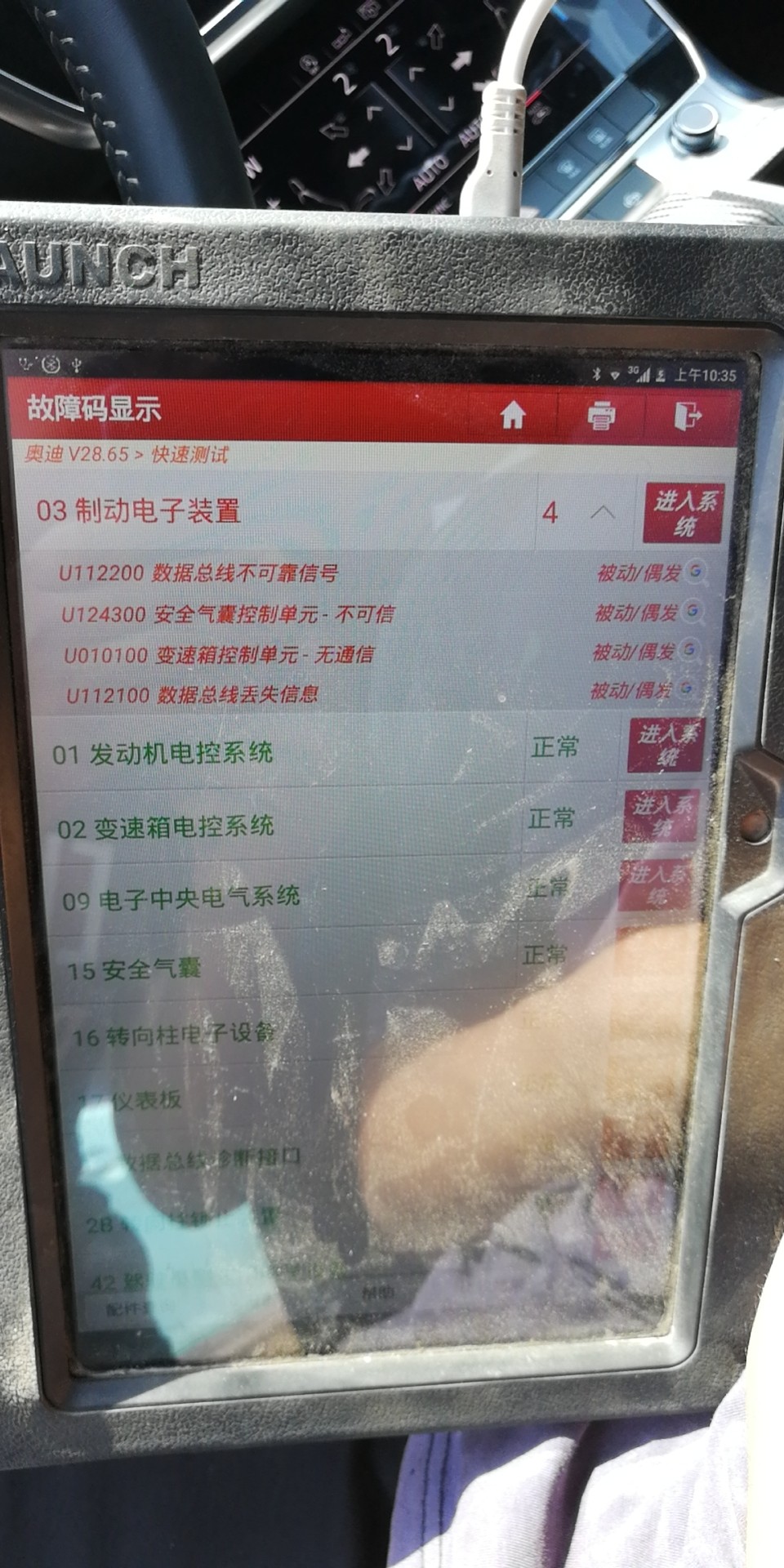Search Google for fault code U124300
Image resolution: width=784 pixels, height=1568 pixels.
(693, 610)
